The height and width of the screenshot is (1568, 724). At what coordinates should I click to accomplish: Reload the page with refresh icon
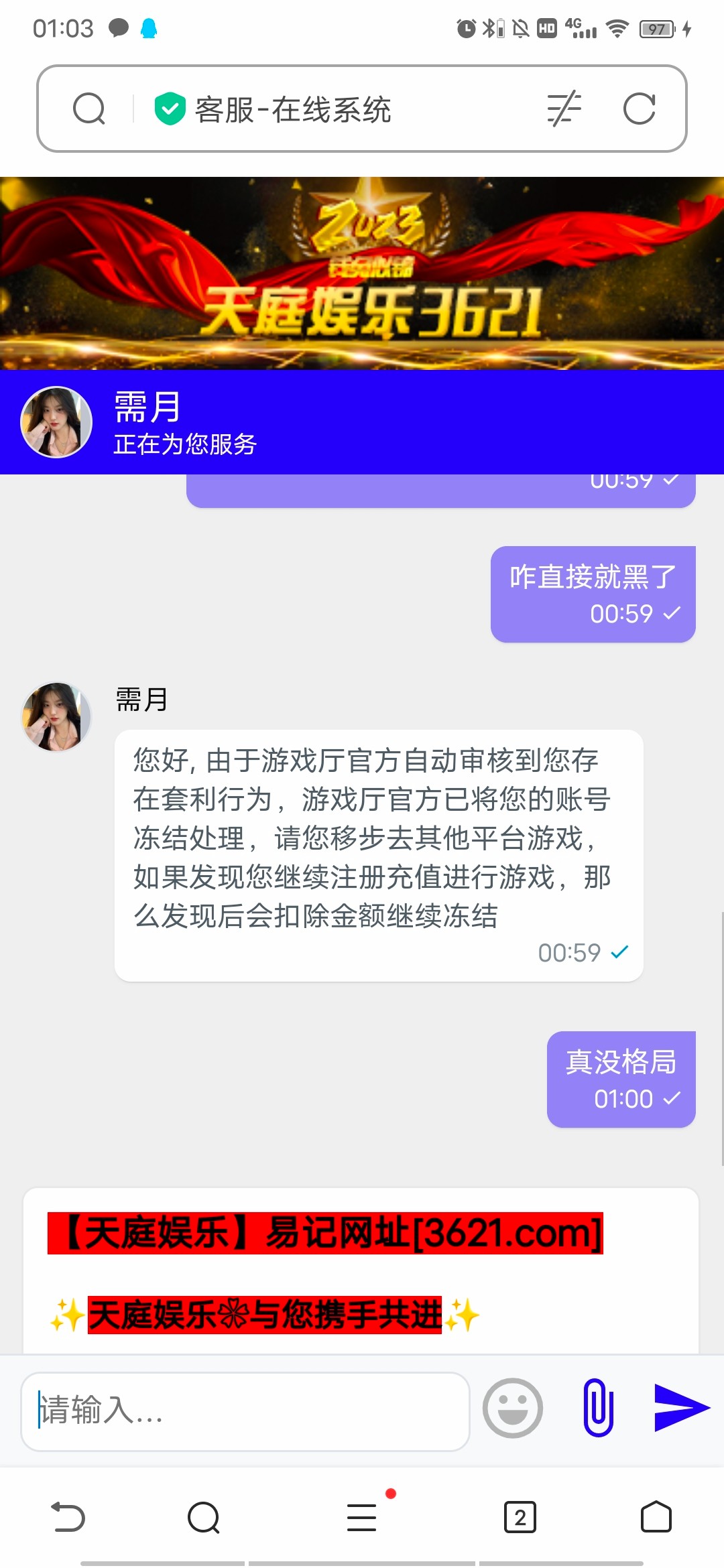639,109
